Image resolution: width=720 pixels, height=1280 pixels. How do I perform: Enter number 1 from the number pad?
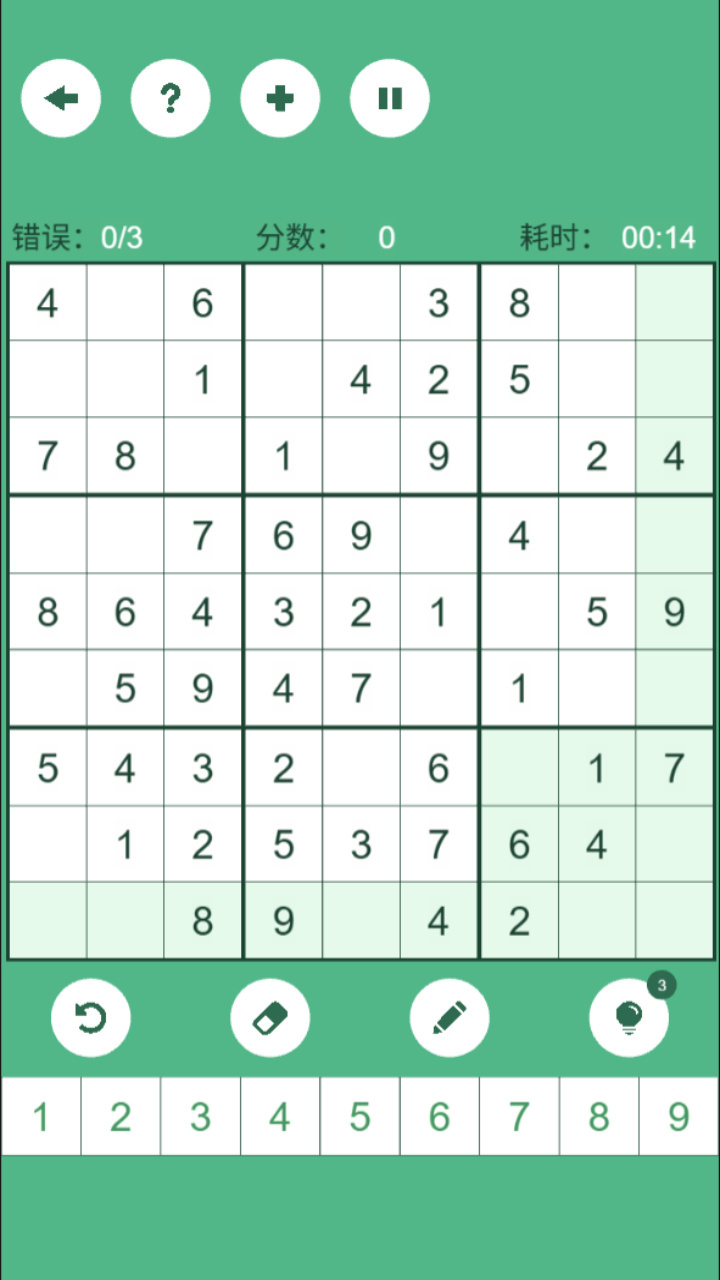click(41, 1116)
